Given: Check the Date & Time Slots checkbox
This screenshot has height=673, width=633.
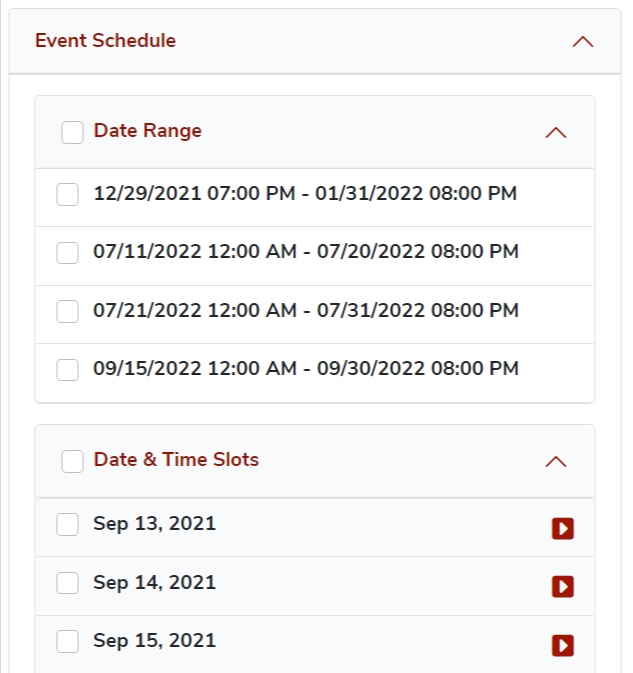Looking at the screenshot, I should pyautogui.click(x=72, y=461).
